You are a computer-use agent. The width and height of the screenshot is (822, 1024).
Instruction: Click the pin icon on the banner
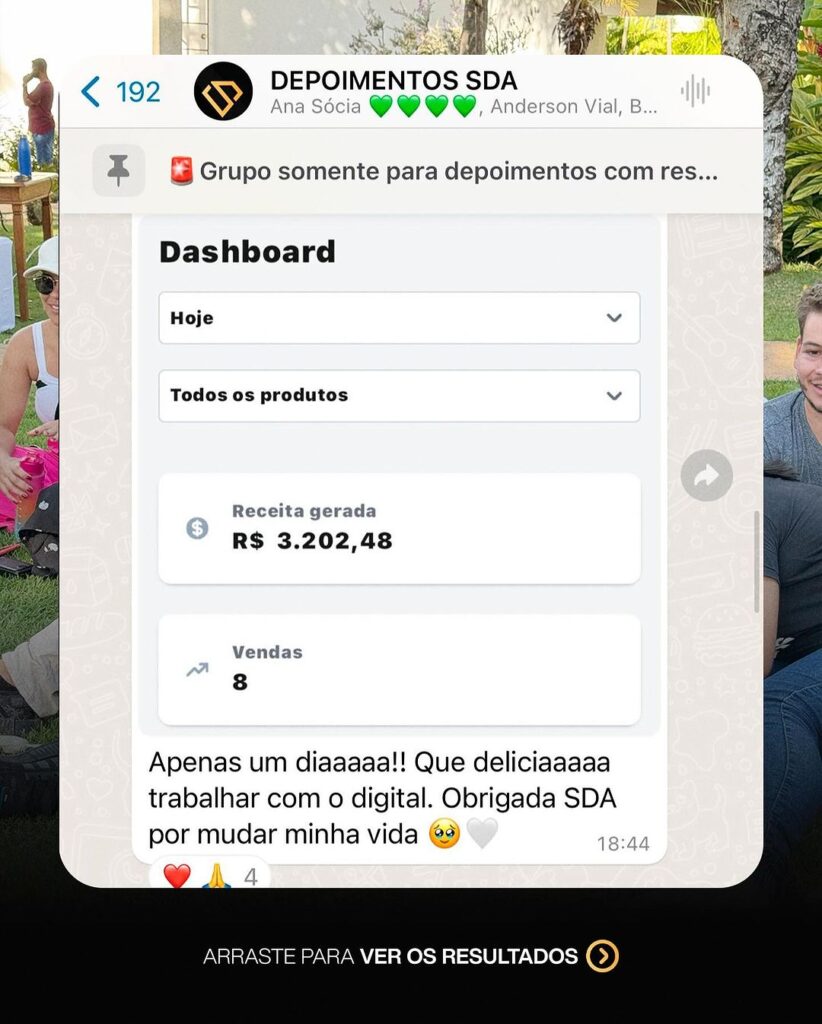coord(118,171)
